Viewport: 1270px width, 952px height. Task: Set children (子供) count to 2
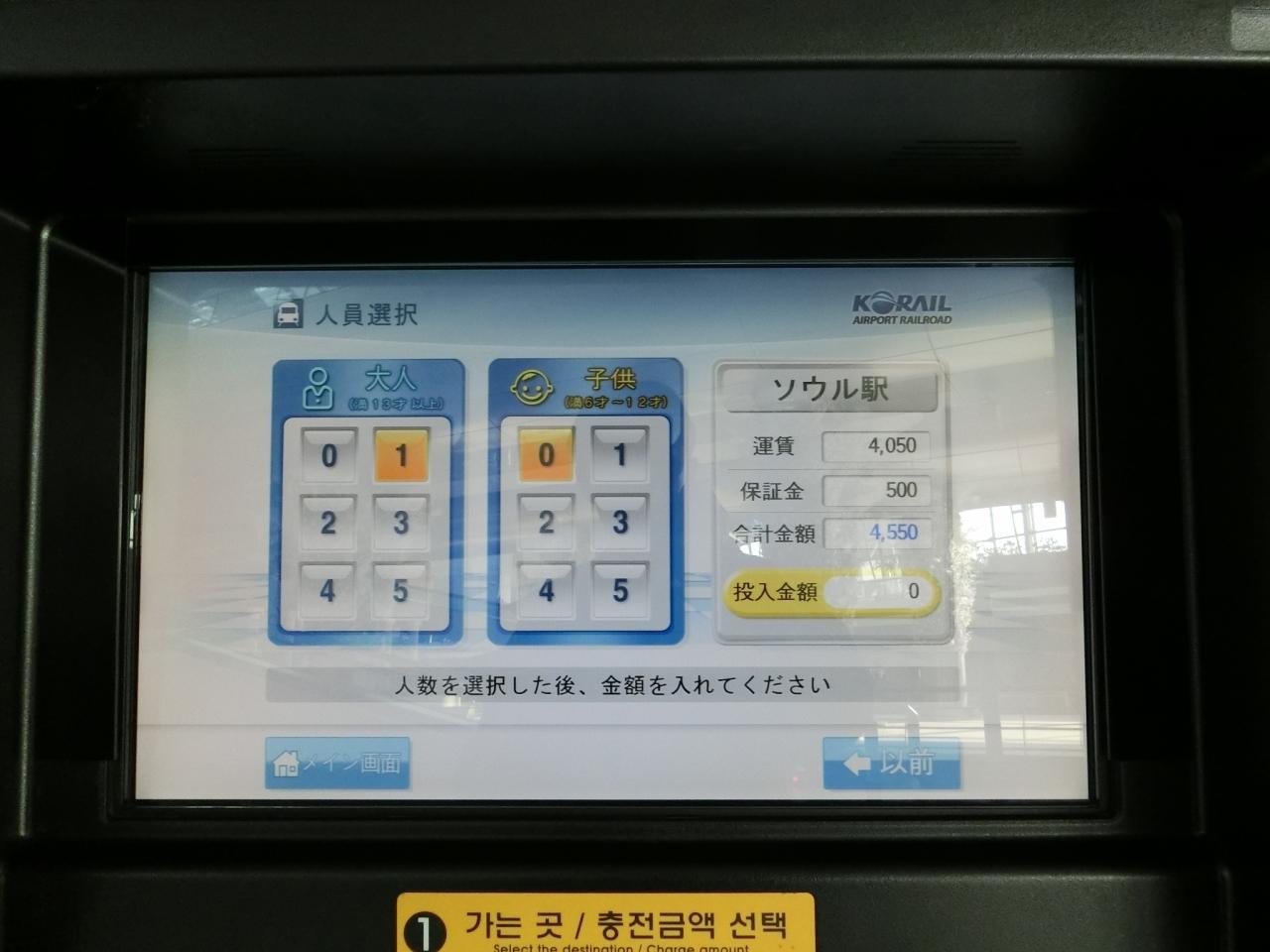[546, 524]
